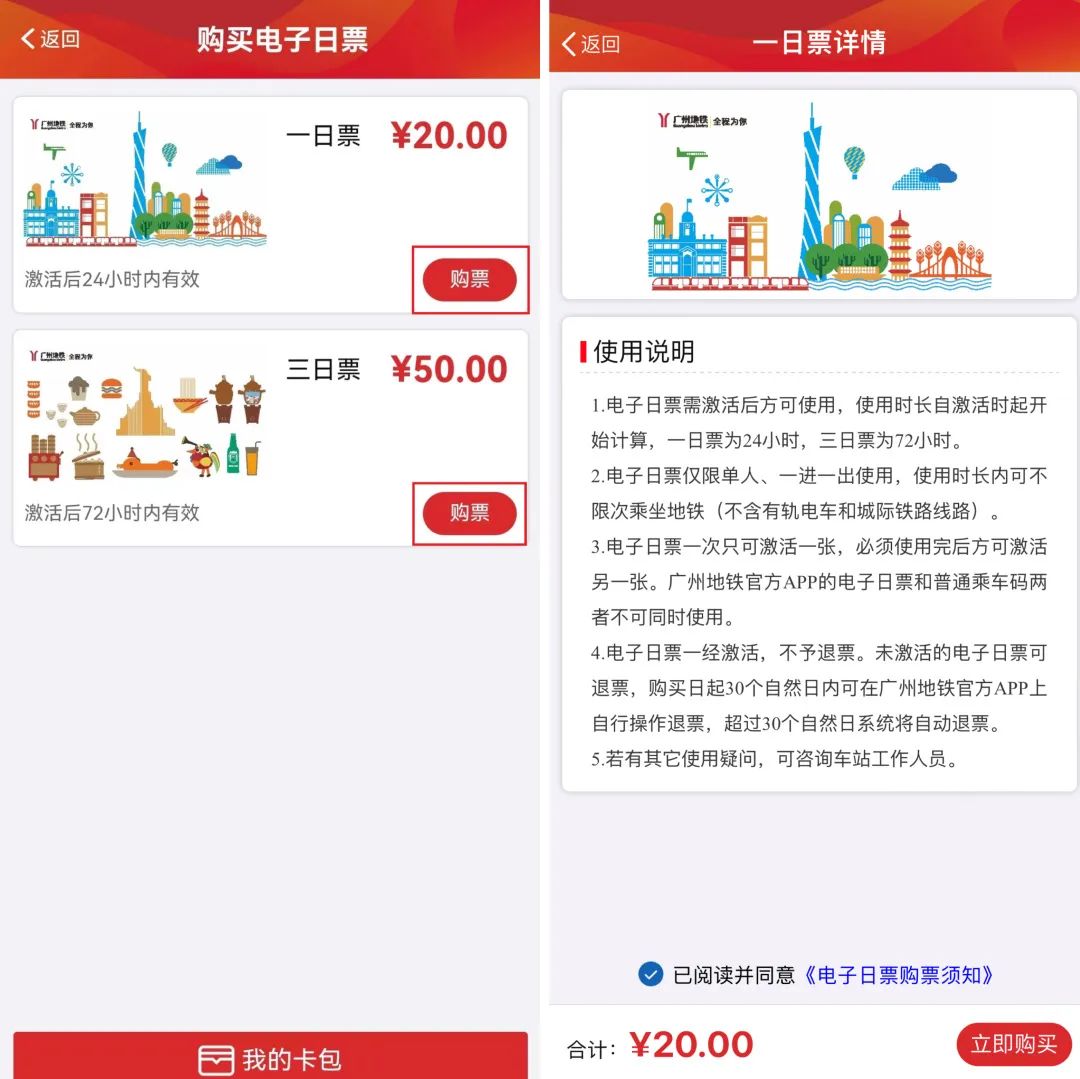
Task: Go back from the 一日票详情 page
Action: tap(591, 43)
